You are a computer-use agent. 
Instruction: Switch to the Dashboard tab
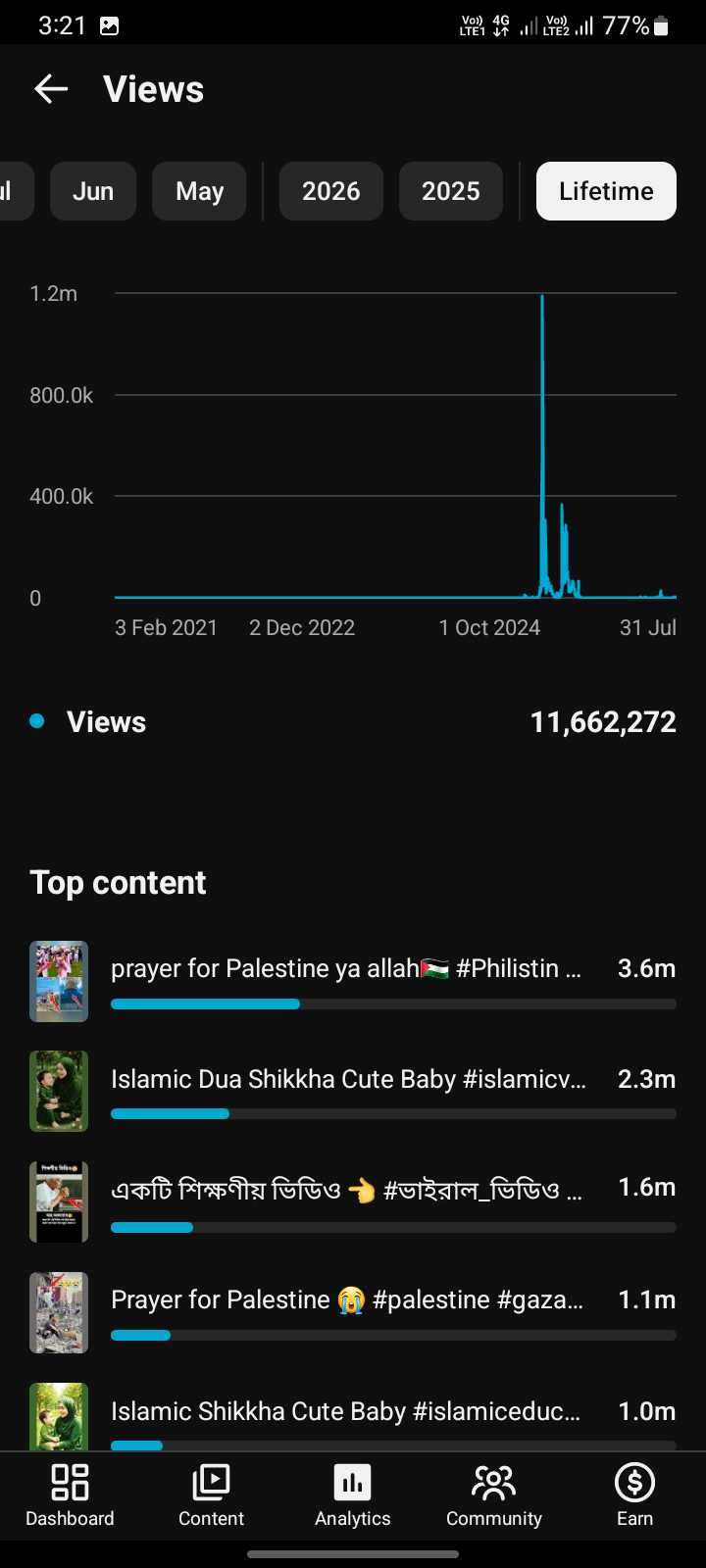tap(70, 1495)
